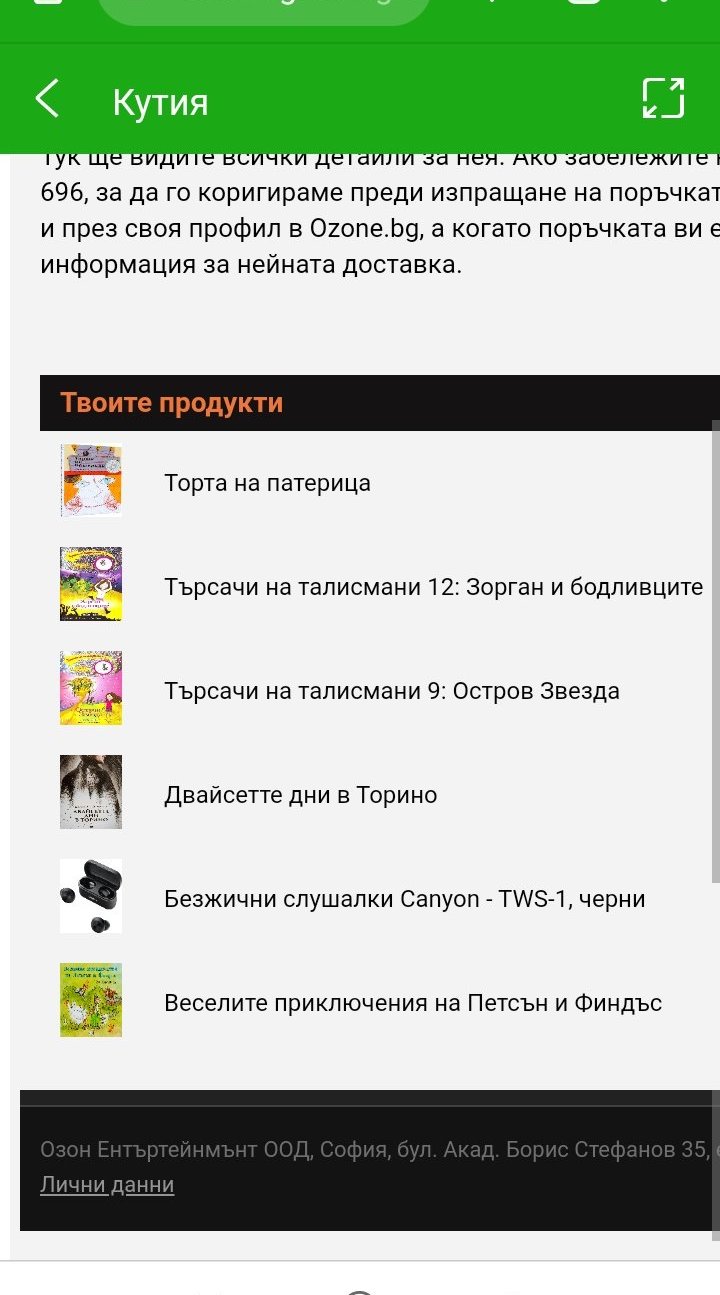720x1295 pixels.
Task: Open Безжични слушалки Canyon TWS-1 product
Action: [x=404, y=899]
